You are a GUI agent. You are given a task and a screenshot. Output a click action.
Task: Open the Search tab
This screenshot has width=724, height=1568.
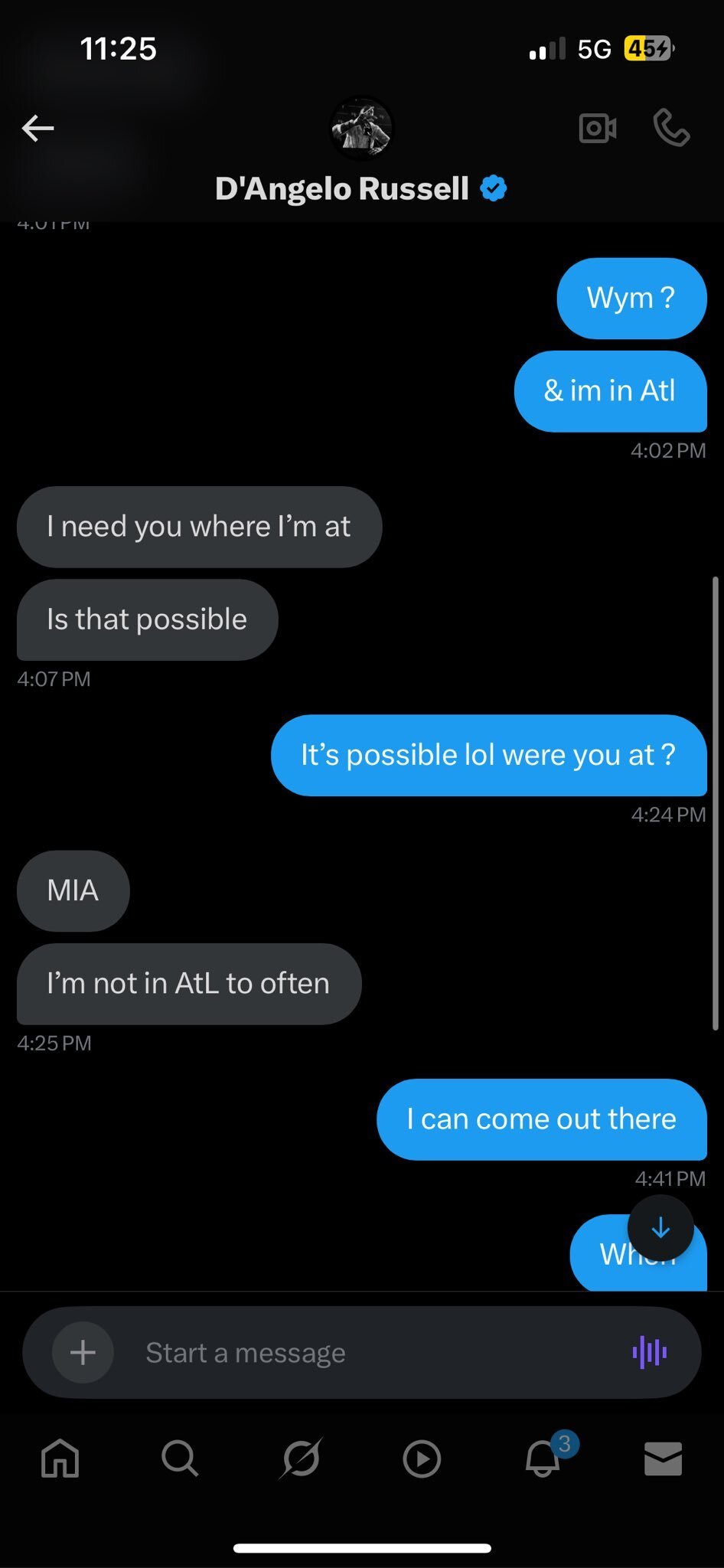coord(180,1458)
